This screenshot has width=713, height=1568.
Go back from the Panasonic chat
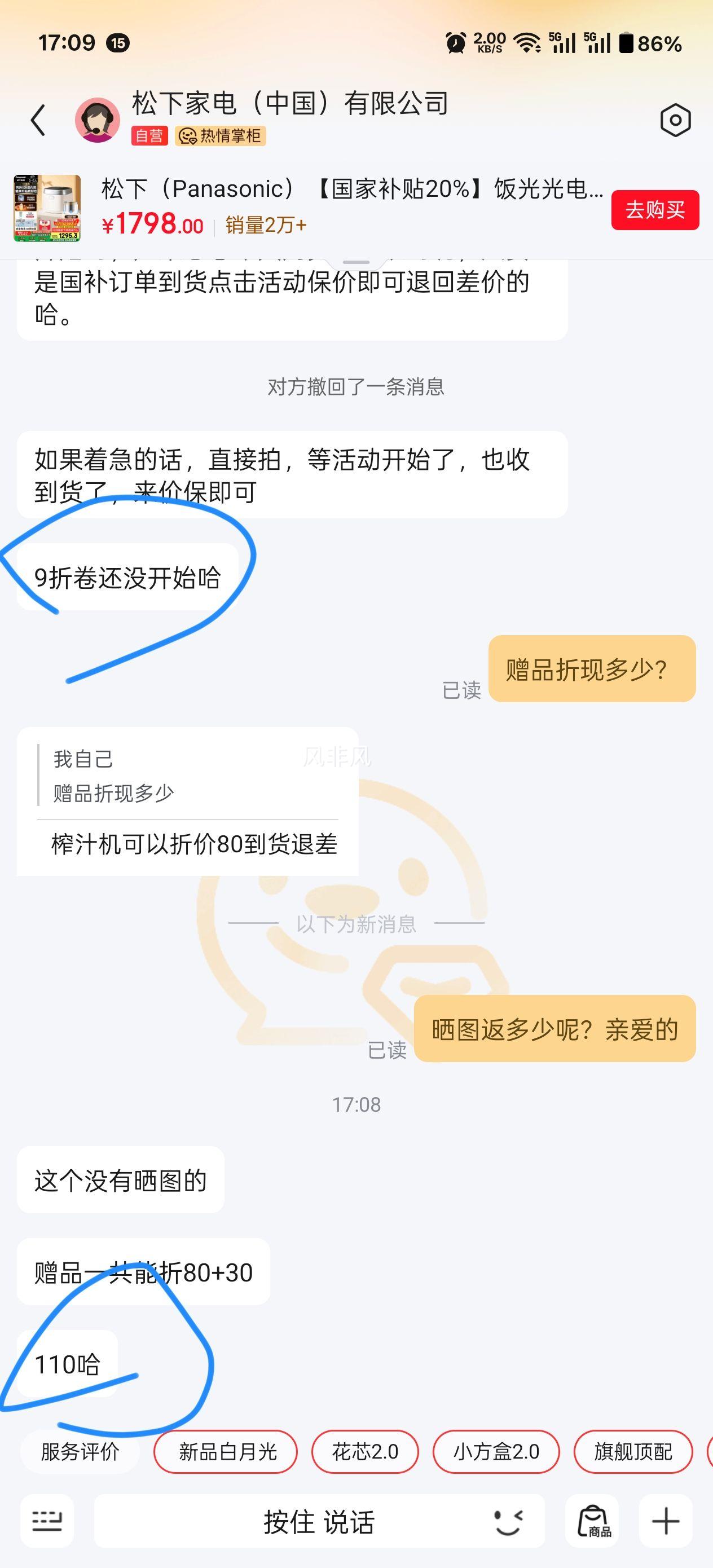pos(38,120)
